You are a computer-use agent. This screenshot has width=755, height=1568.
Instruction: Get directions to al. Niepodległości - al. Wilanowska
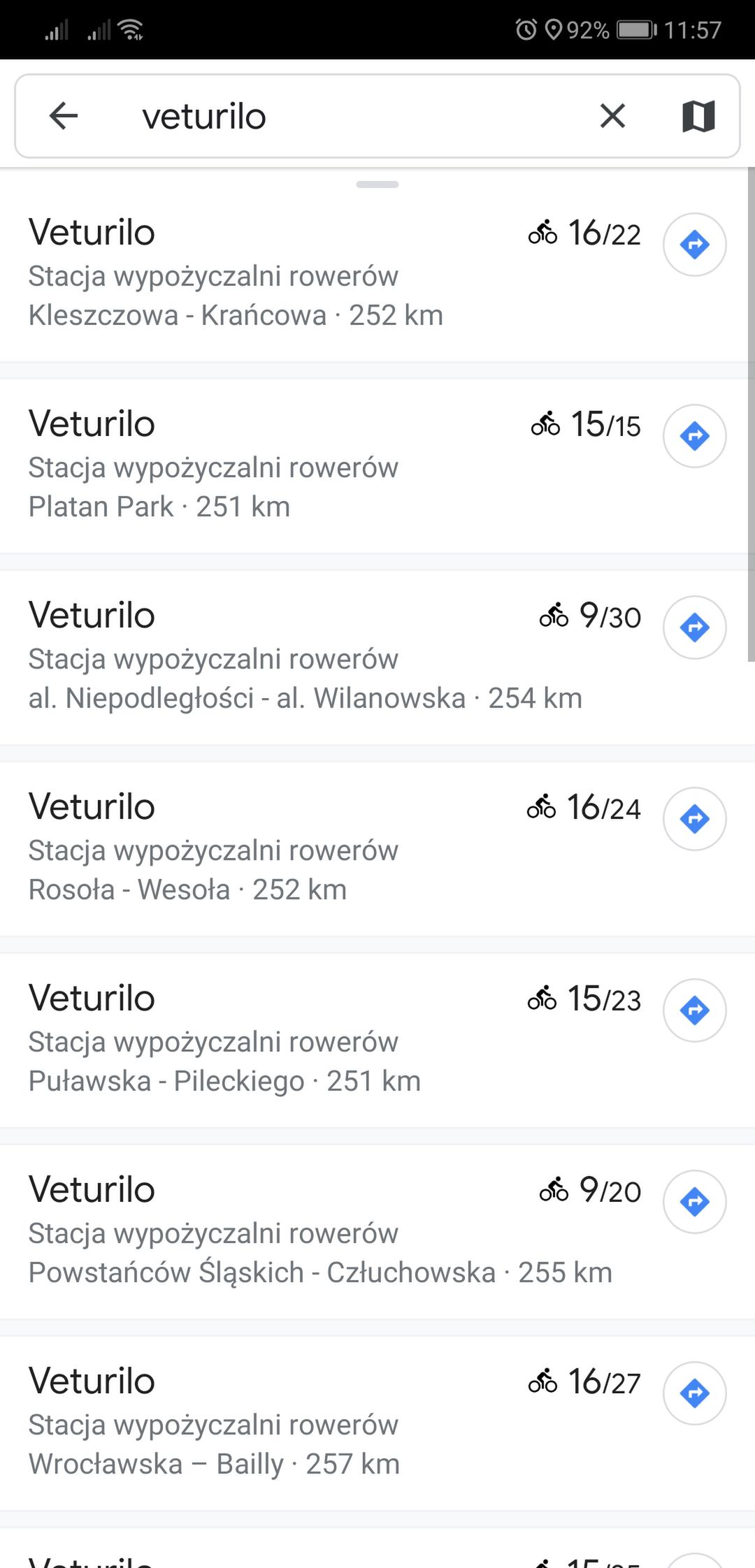695,627
